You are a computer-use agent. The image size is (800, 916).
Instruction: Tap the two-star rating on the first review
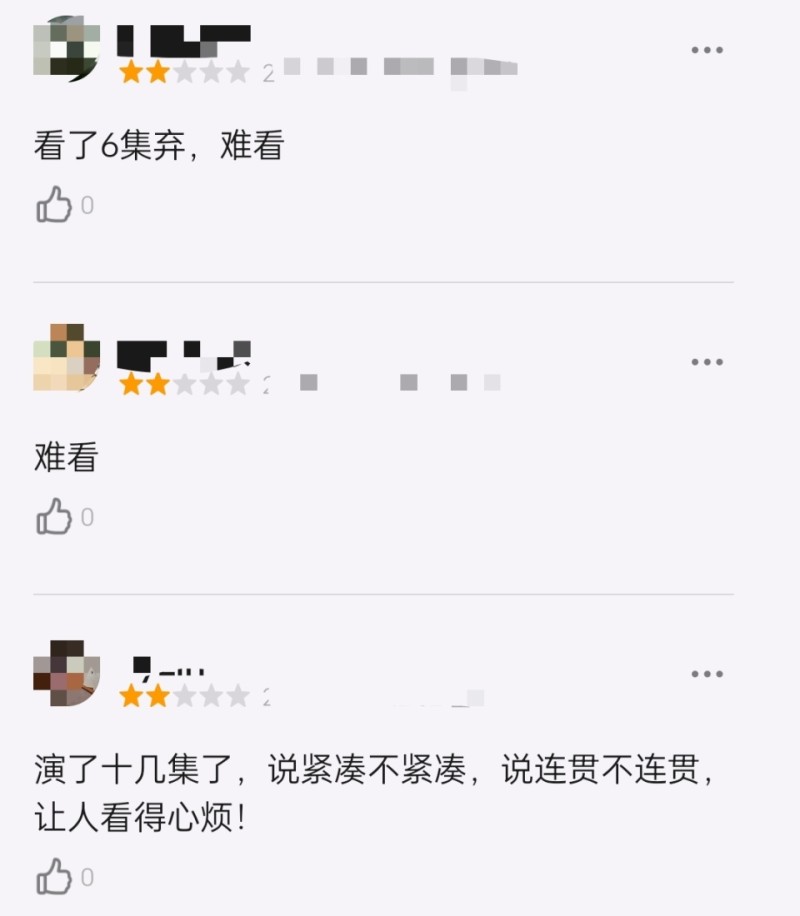coord(182,72)
